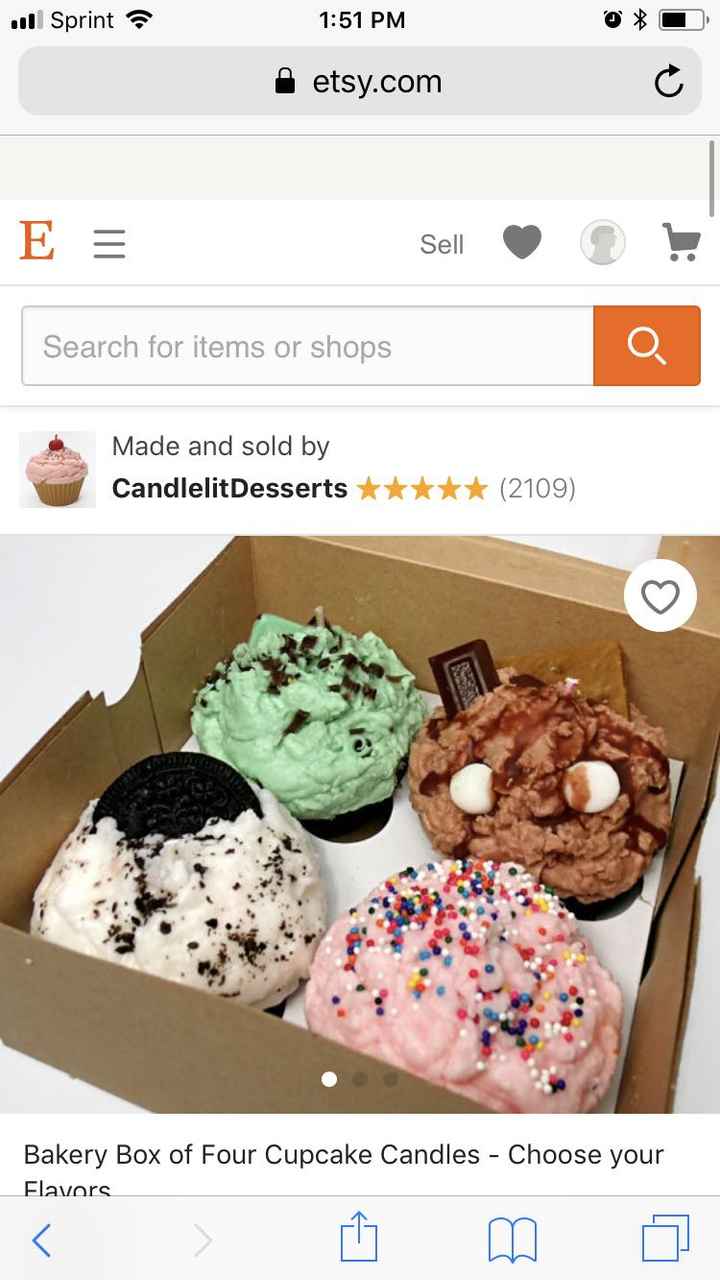
Task: Select the second carousel dot
Action: tap(360, 1079)
